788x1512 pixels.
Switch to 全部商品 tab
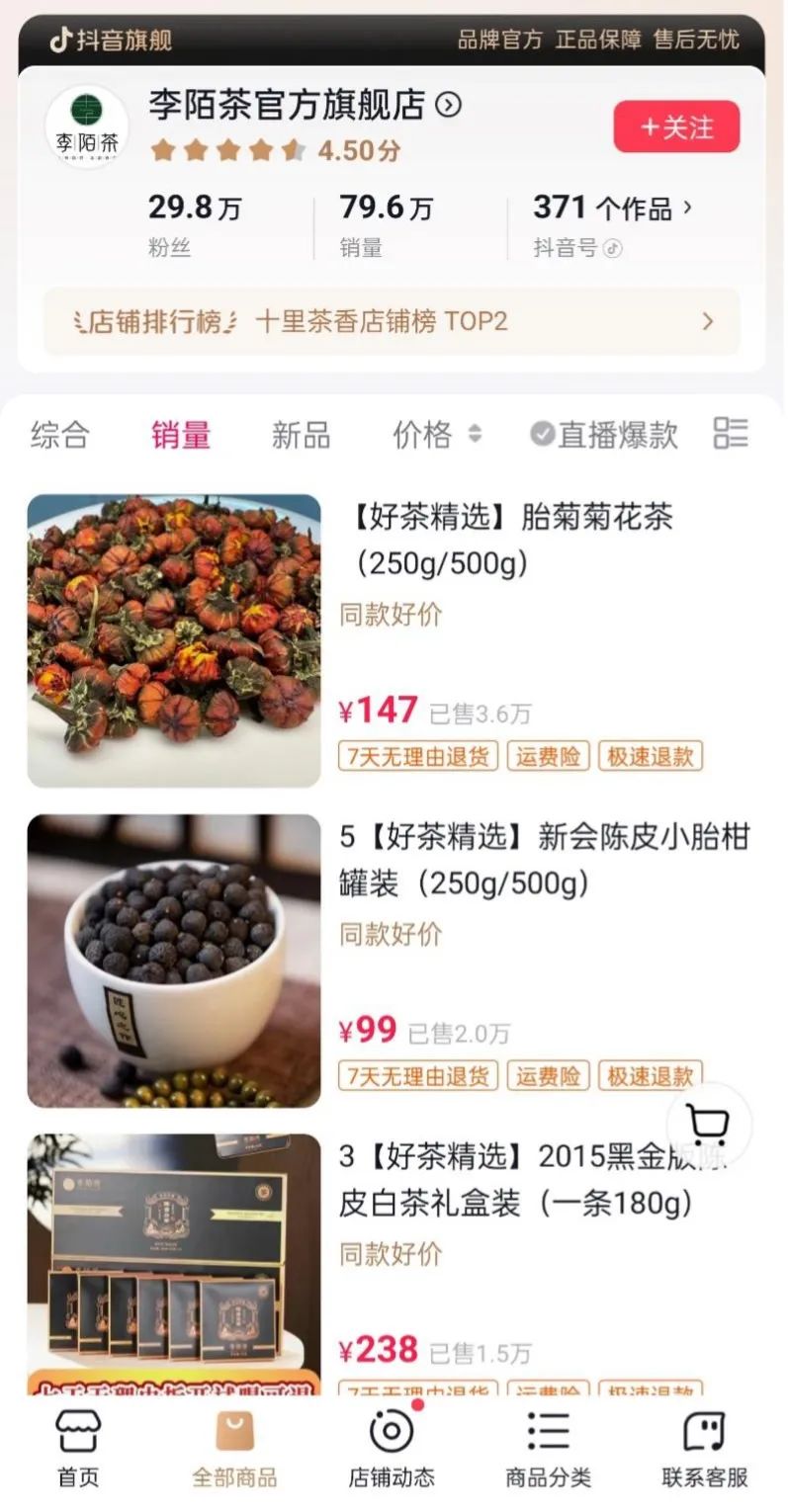pyautogui.click(x=234, y=1449)
